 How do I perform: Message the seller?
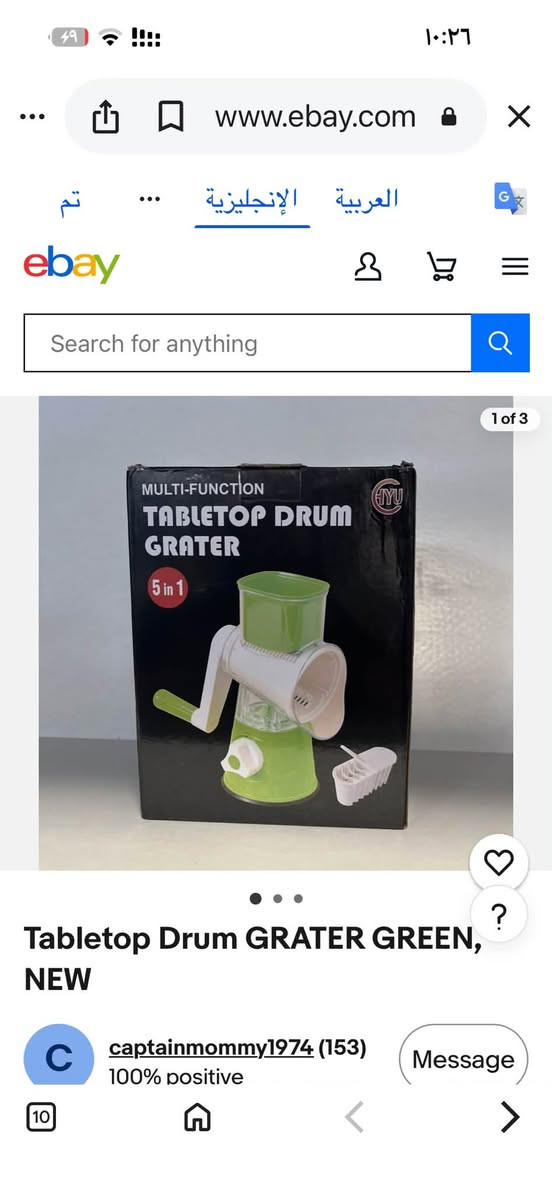[x=464, y=1059]
